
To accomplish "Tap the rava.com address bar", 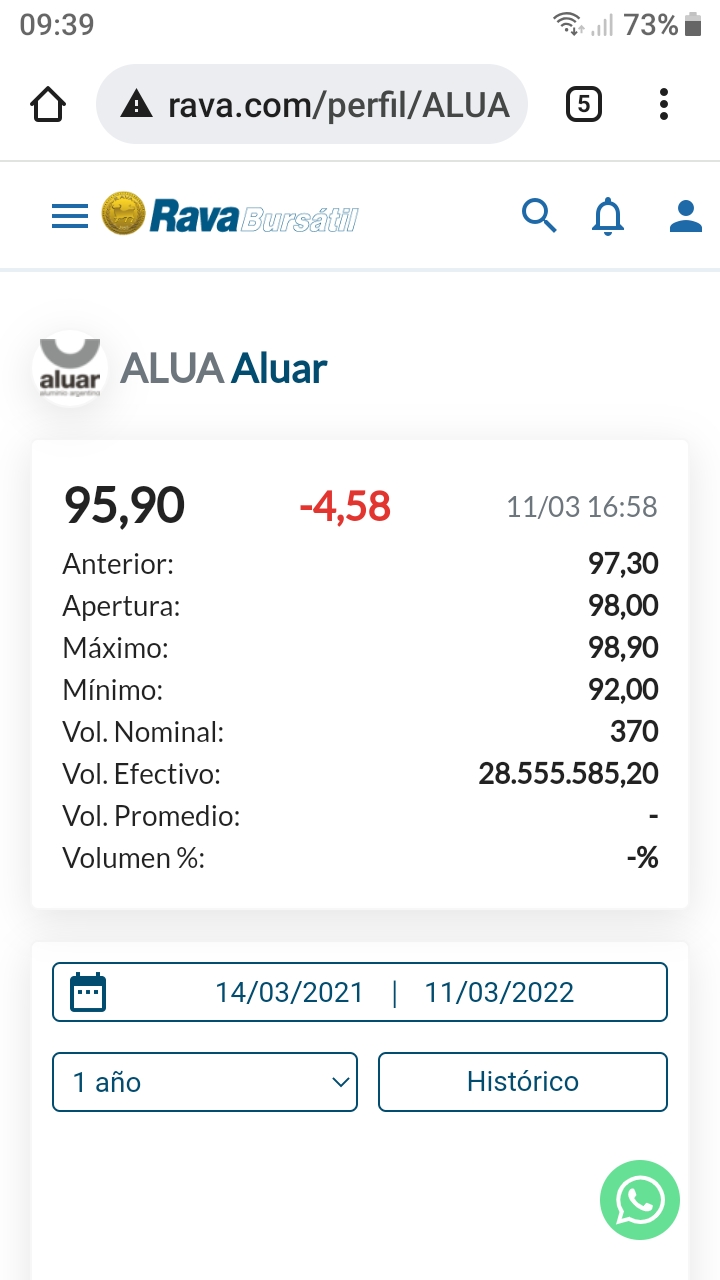I will tap(312, 105).
